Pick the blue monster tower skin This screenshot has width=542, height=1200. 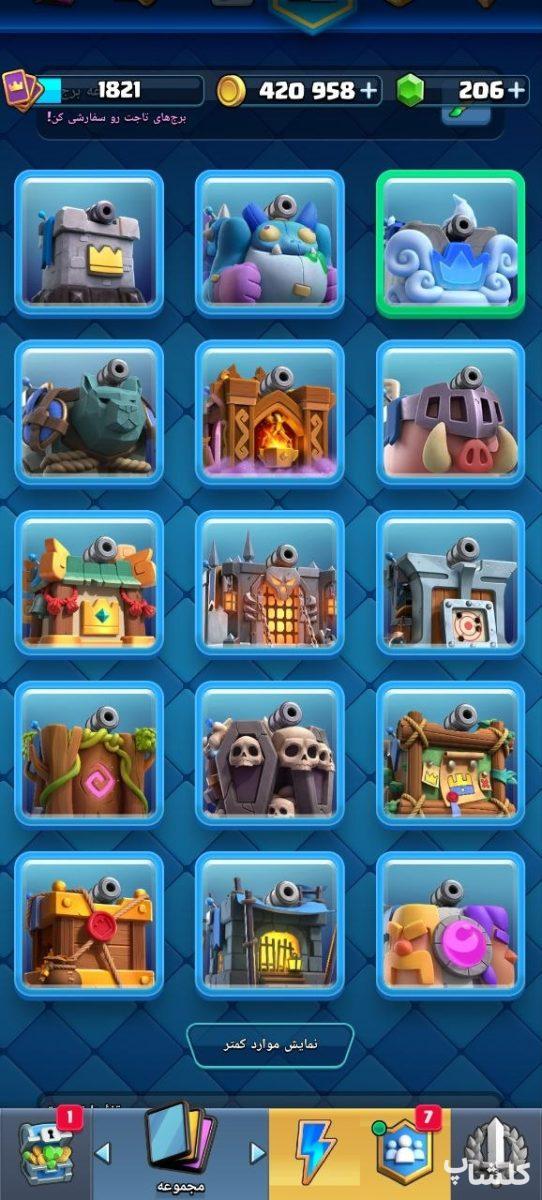pos(269,244)
